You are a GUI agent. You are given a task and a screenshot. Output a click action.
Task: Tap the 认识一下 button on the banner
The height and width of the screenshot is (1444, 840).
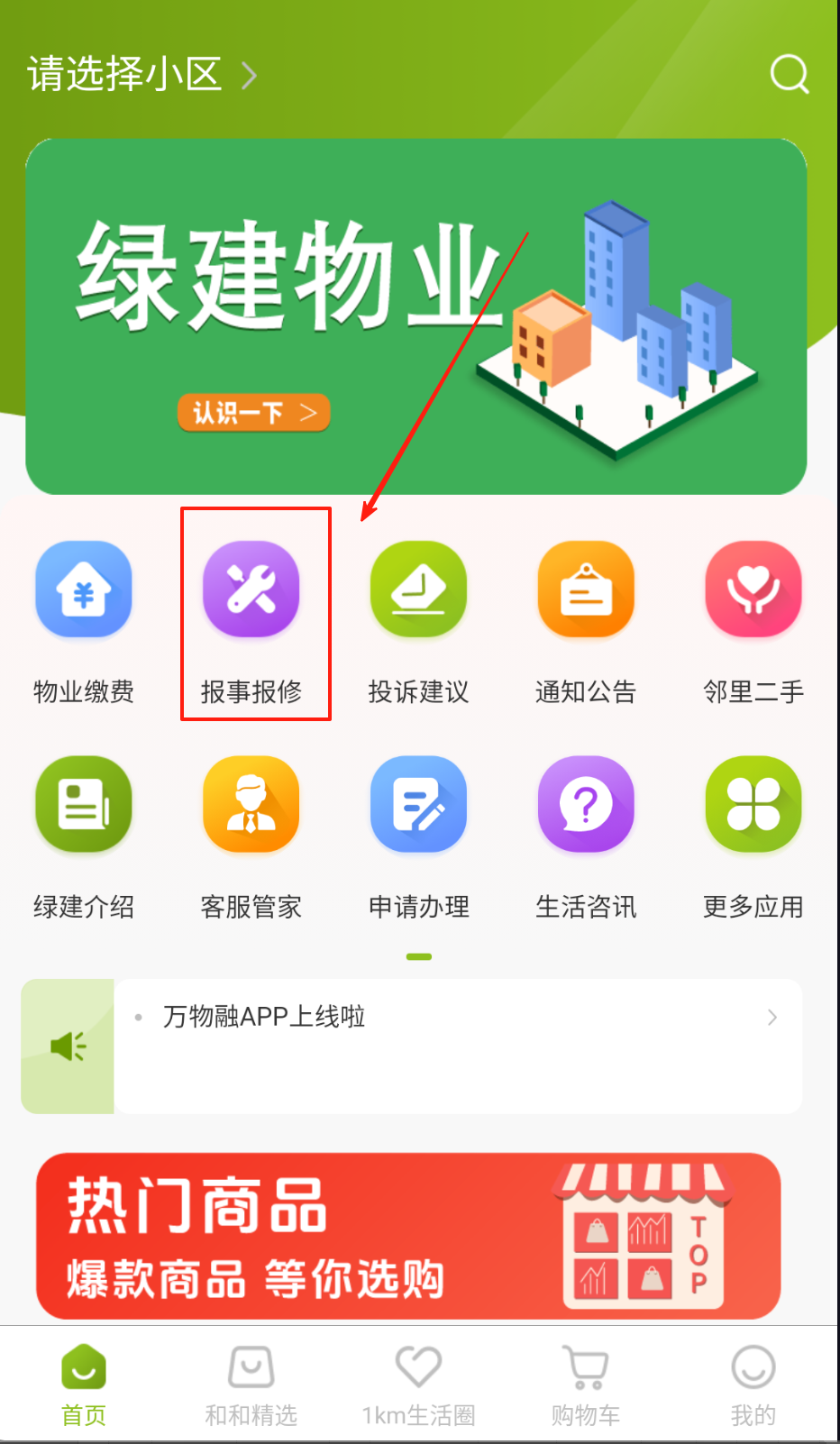pyautogui.click(x=253, y=413)
